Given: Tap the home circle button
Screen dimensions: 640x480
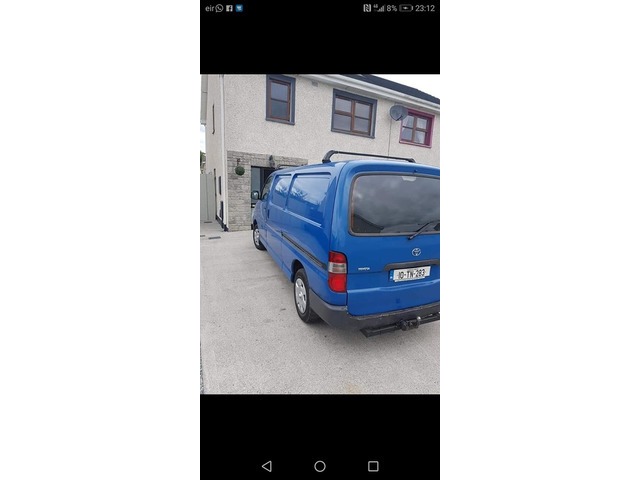Looking at the screenshot, I should pos(320,466).
